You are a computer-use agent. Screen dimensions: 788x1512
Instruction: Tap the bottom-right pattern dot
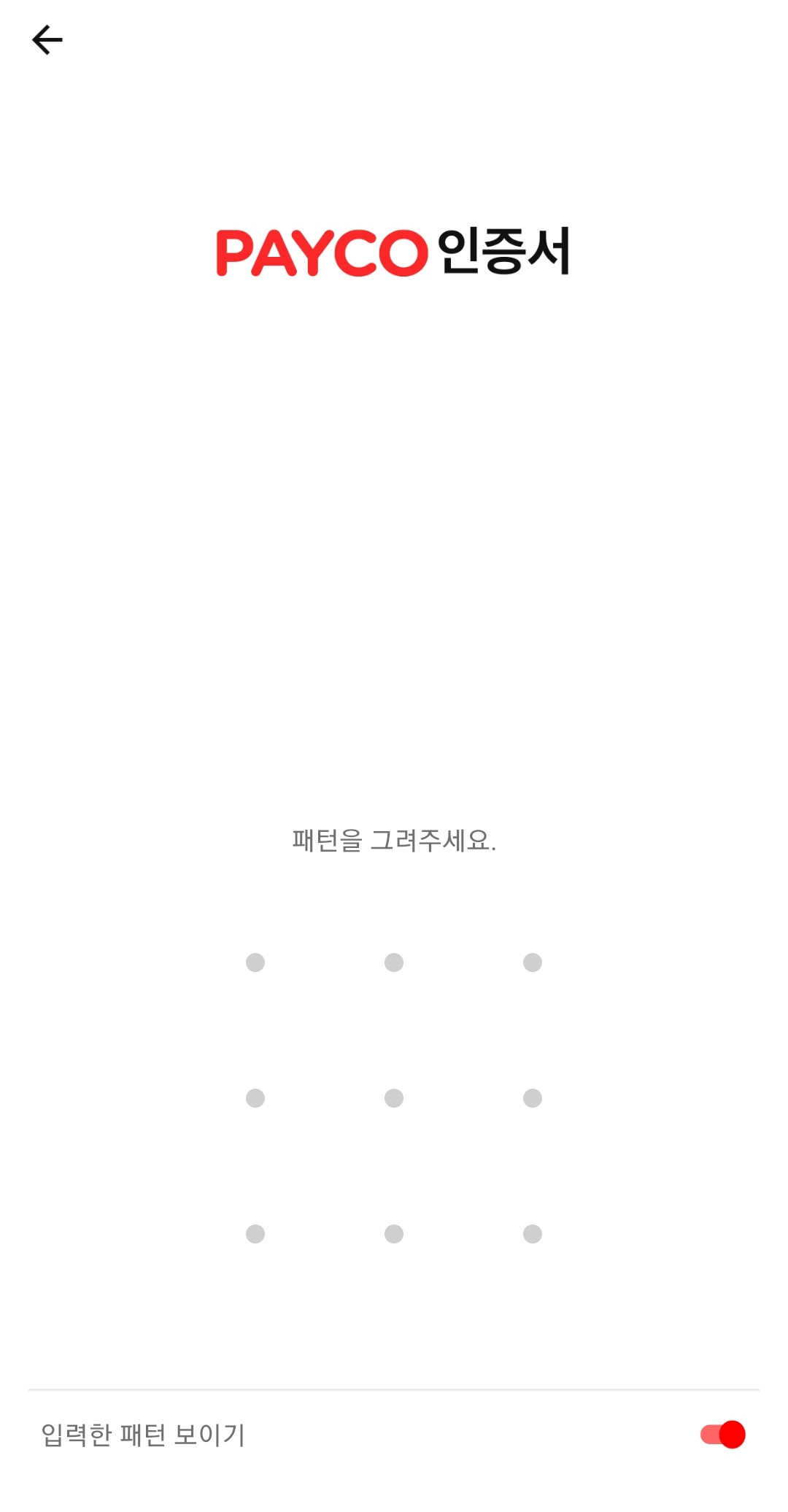[533, 1234]
